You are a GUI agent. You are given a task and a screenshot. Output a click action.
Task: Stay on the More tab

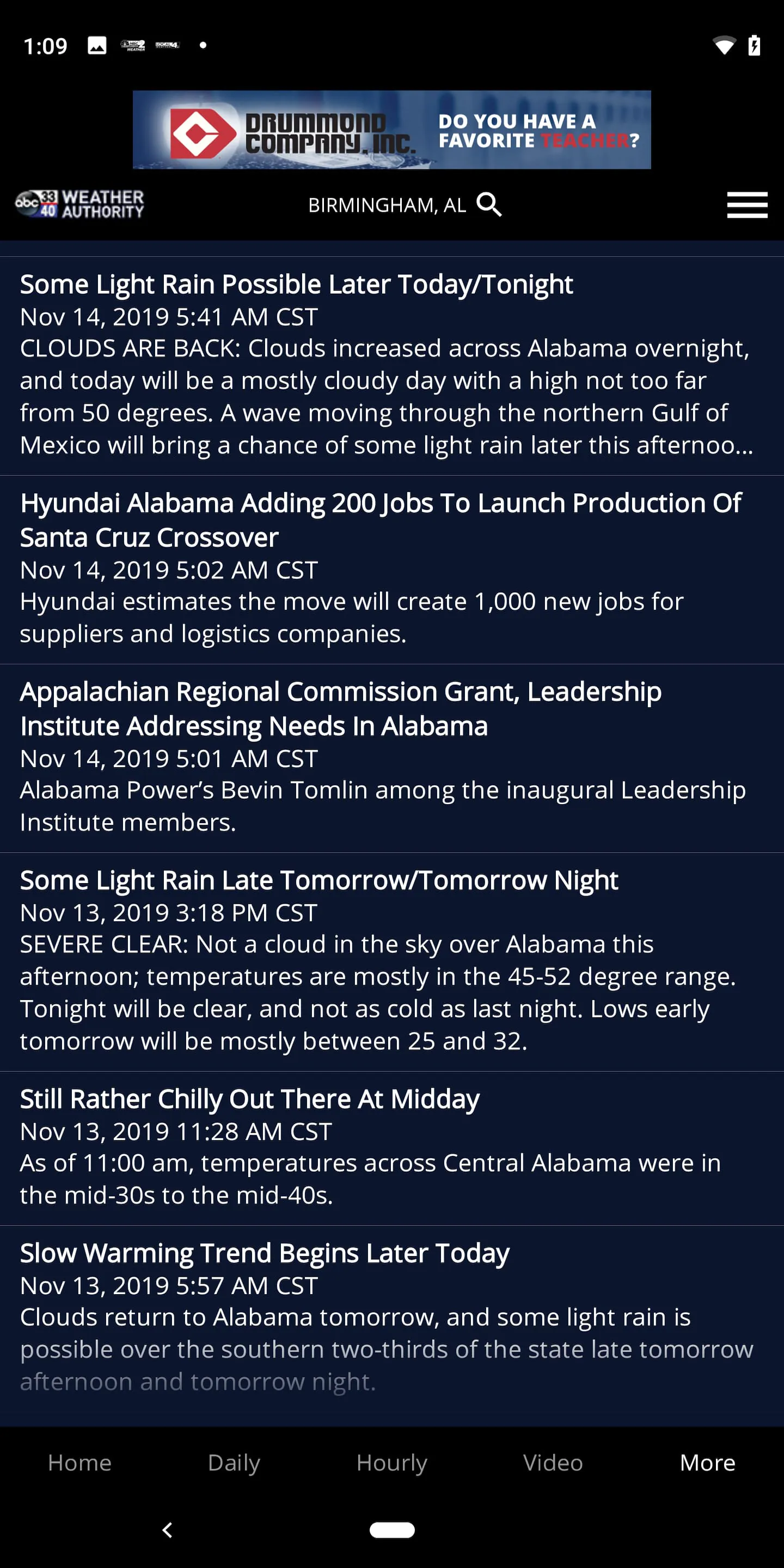point(707,1462)
